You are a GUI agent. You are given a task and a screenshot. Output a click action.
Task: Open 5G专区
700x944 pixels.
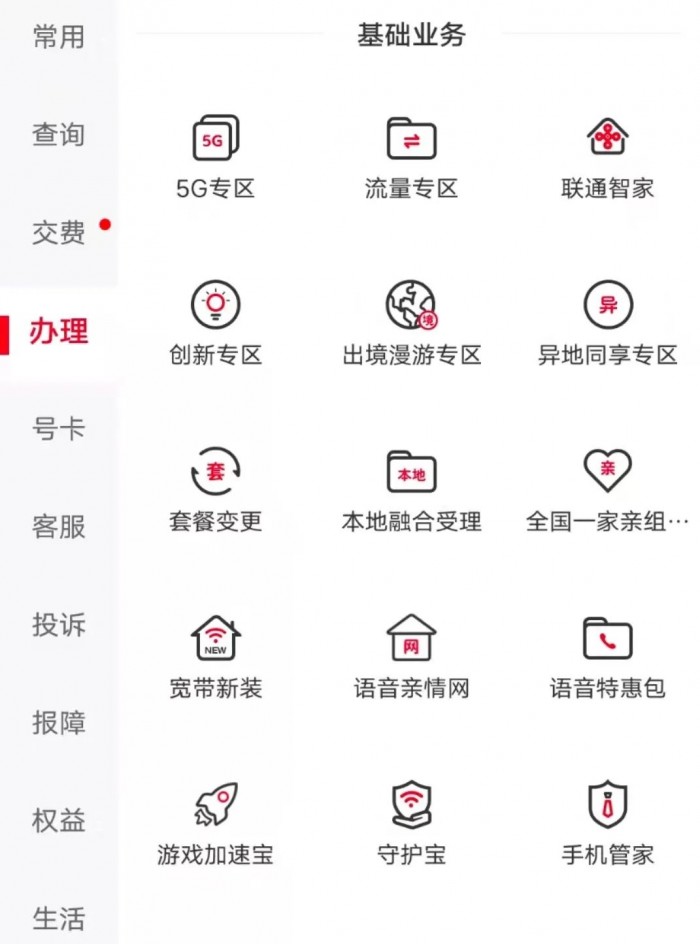(x=215, y=157)
